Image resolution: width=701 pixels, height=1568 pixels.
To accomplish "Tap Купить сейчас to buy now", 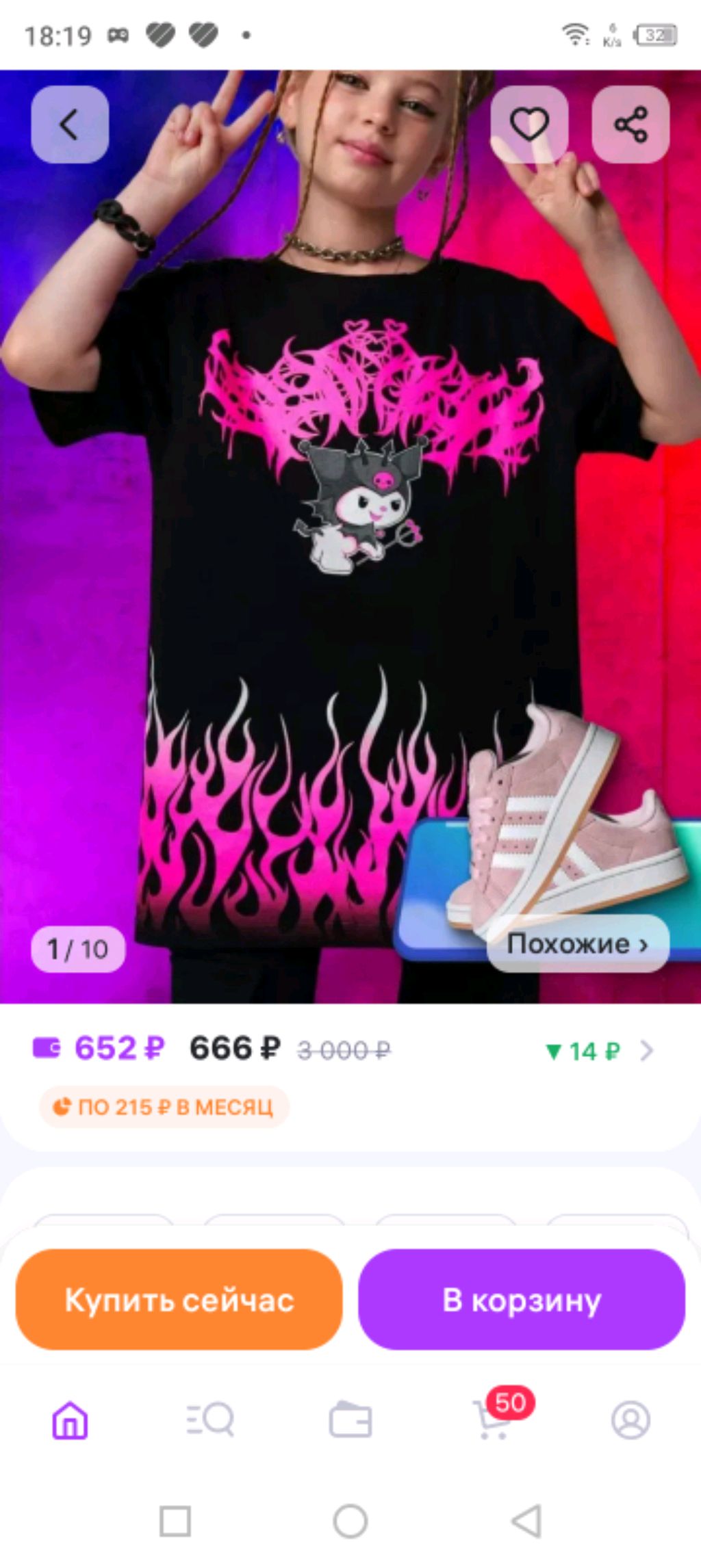I will [x=179, y=1299].
